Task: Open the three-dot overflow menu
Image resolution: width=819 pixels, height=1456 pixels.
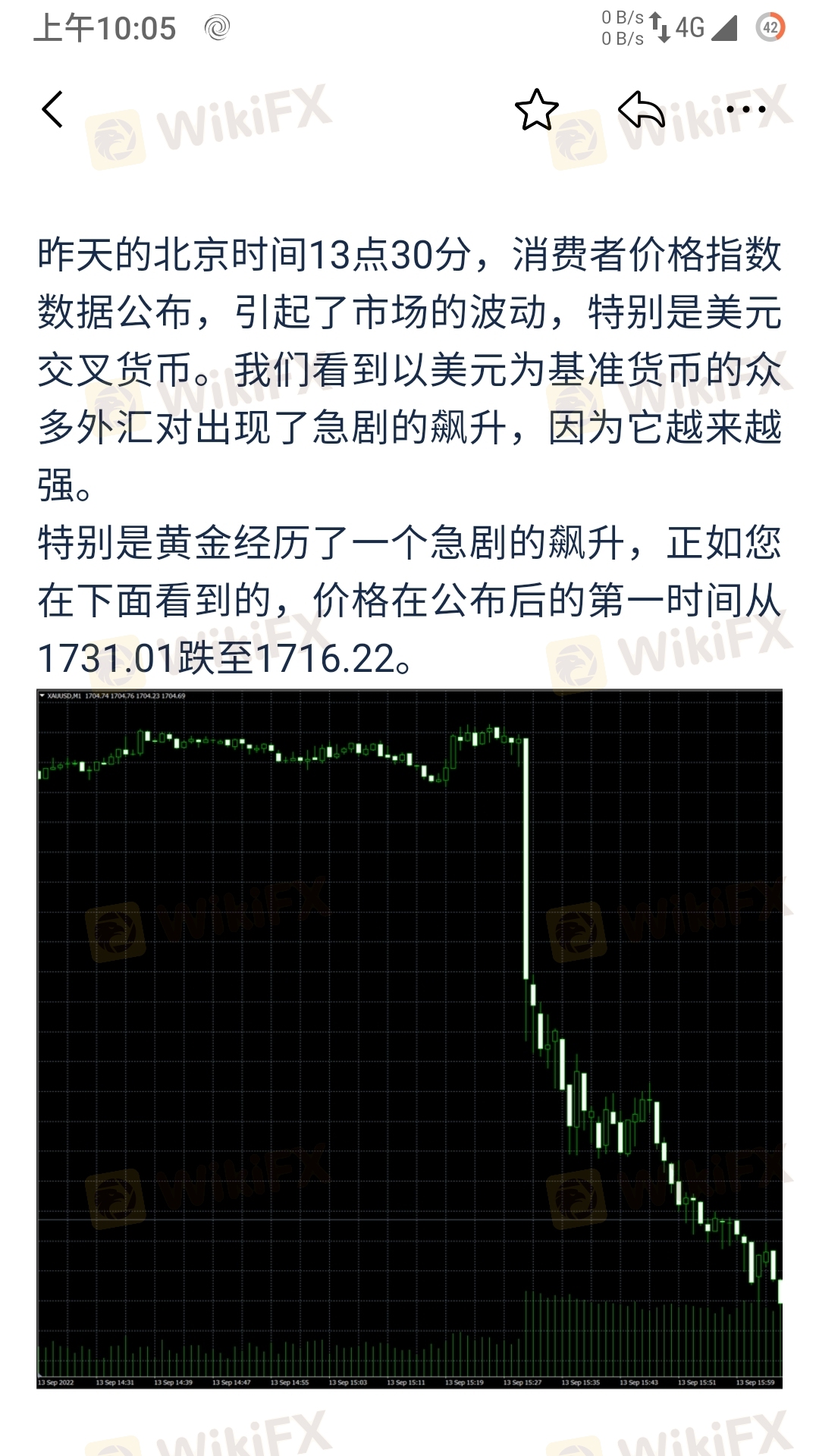Action: [745, 110]
